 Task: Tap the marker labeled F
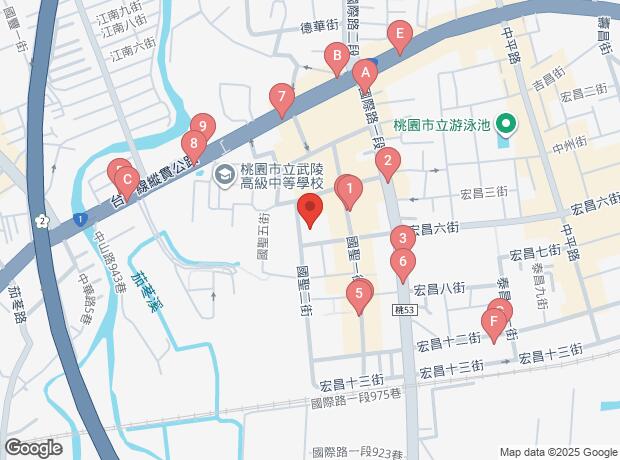[x=492, y=322]
